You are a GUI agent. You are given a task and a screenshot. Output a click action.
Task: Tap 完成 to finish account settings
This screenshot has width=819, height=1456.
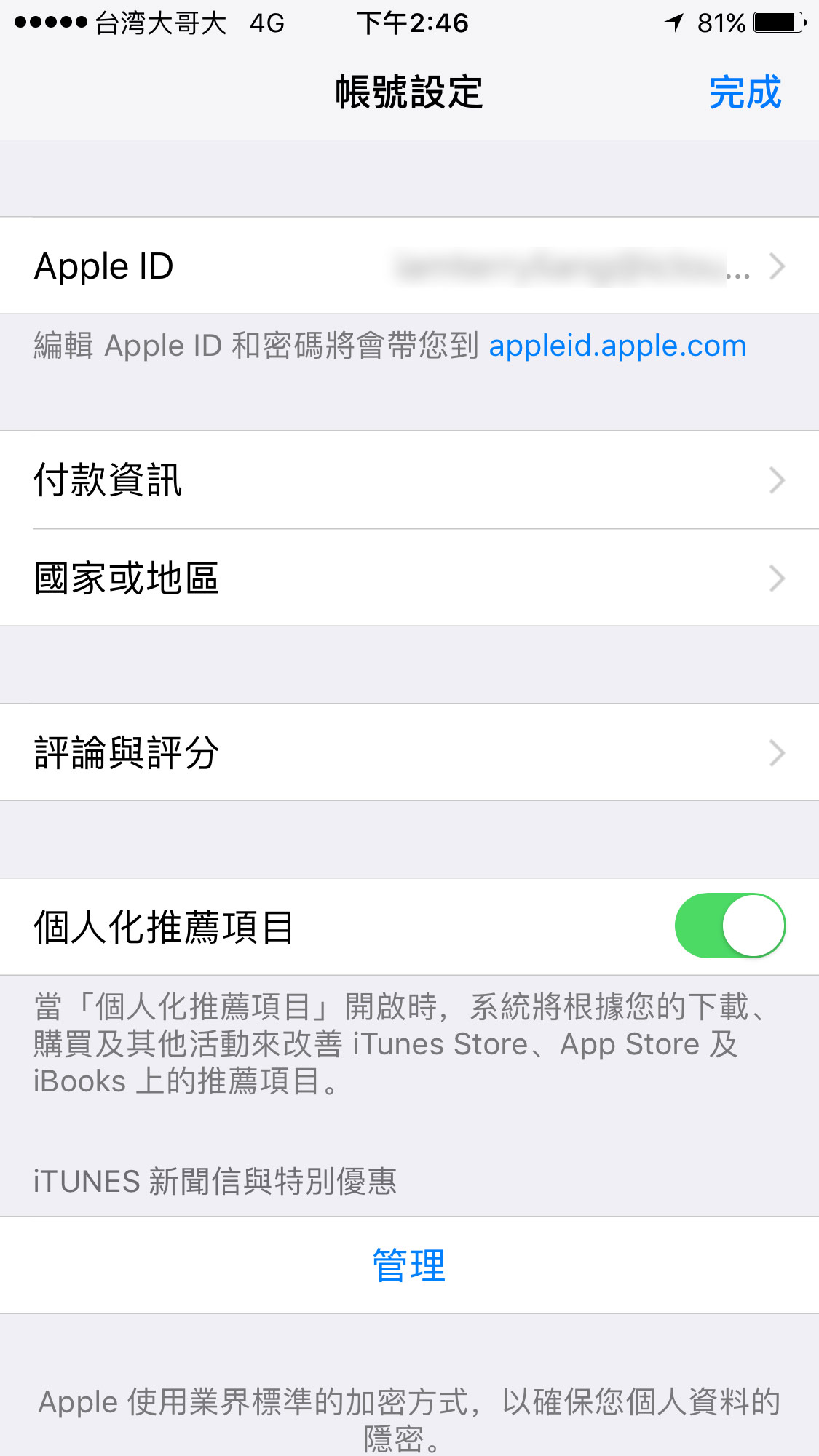click(745, 92)
